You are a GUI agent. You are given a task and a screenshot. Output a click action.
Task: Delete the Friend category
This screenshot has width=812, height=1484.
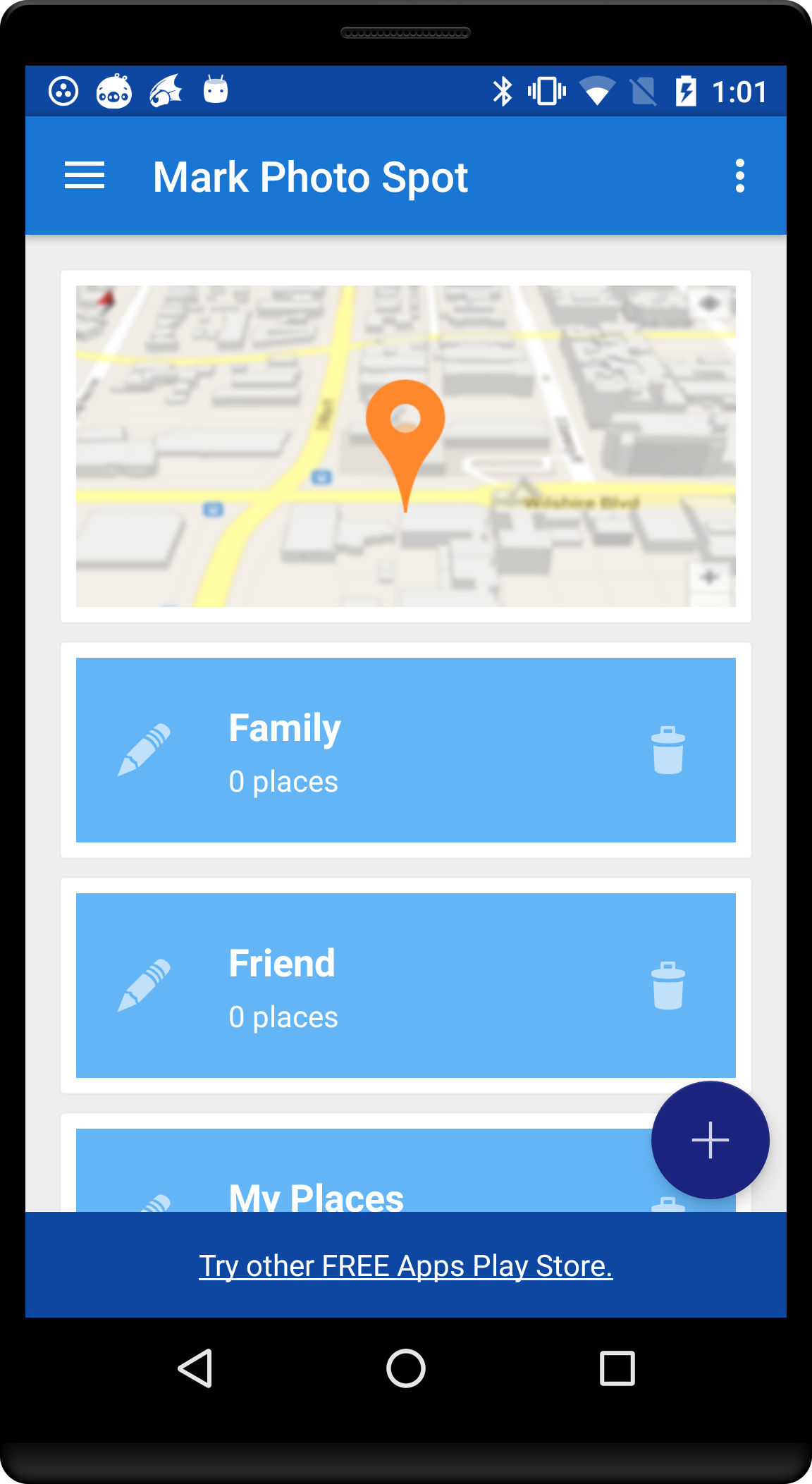coord(668,986)
